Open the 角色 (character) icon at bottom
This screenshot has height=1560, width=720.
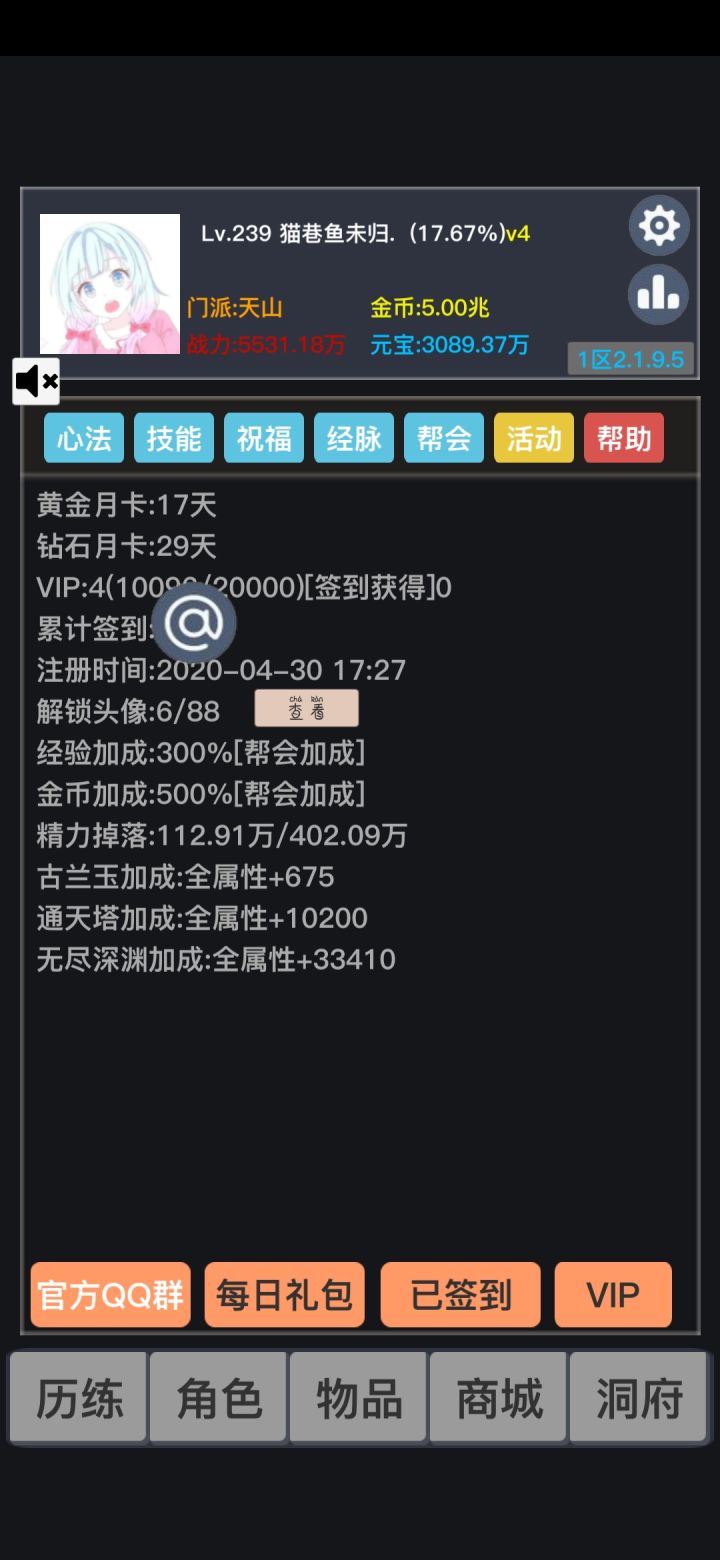coord(218,1397)
